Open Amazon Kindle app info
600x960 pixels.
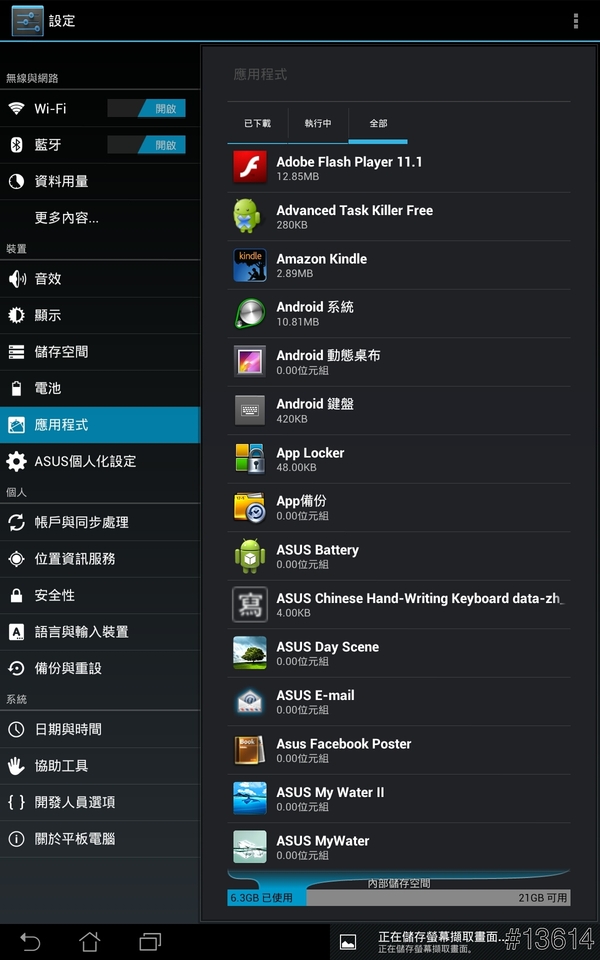coord(398,265)
